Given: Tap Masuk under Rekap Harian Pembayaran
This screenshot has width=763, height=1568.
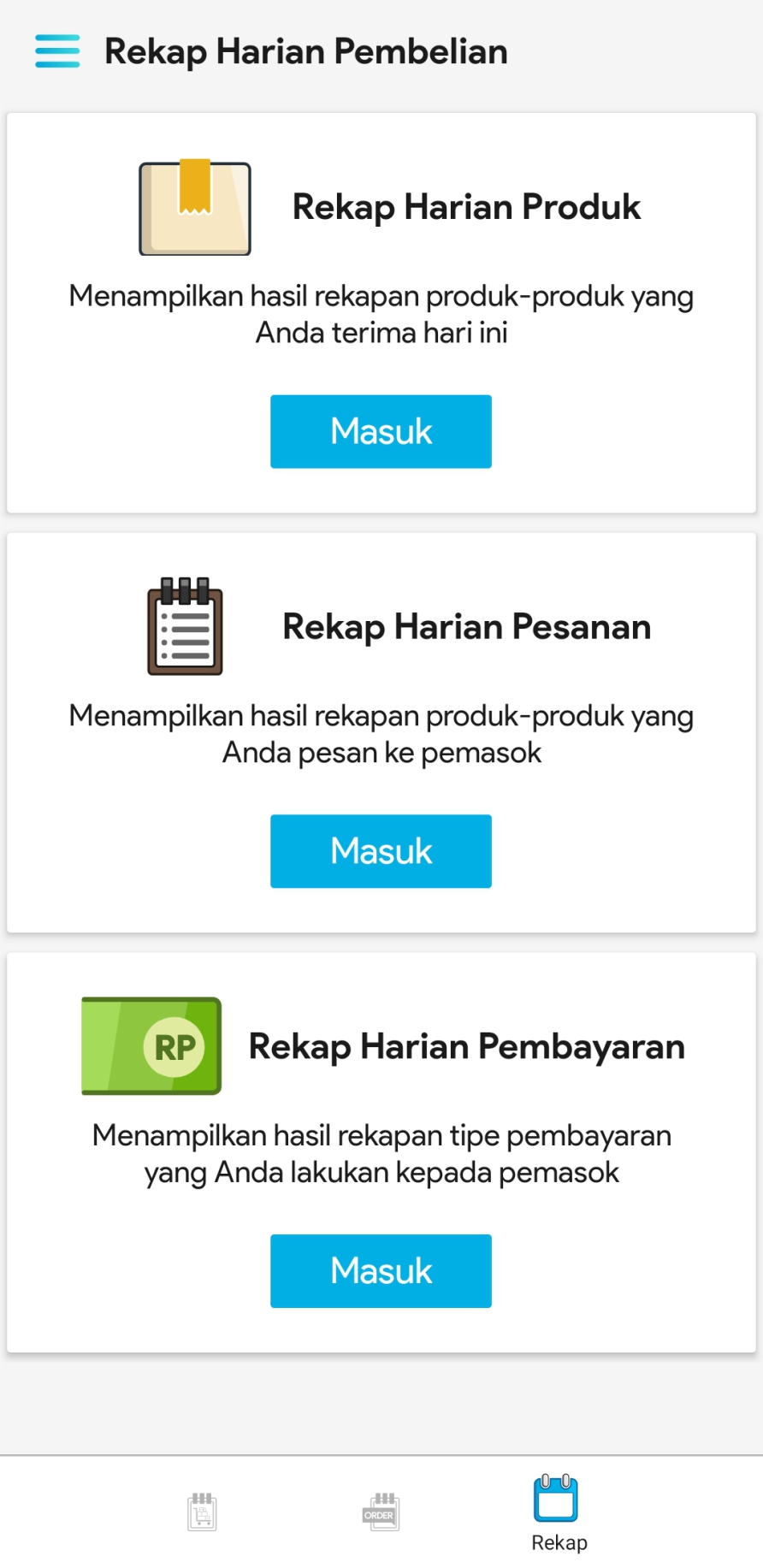Looking at the screenshot, I should (x=381, y=1270).
